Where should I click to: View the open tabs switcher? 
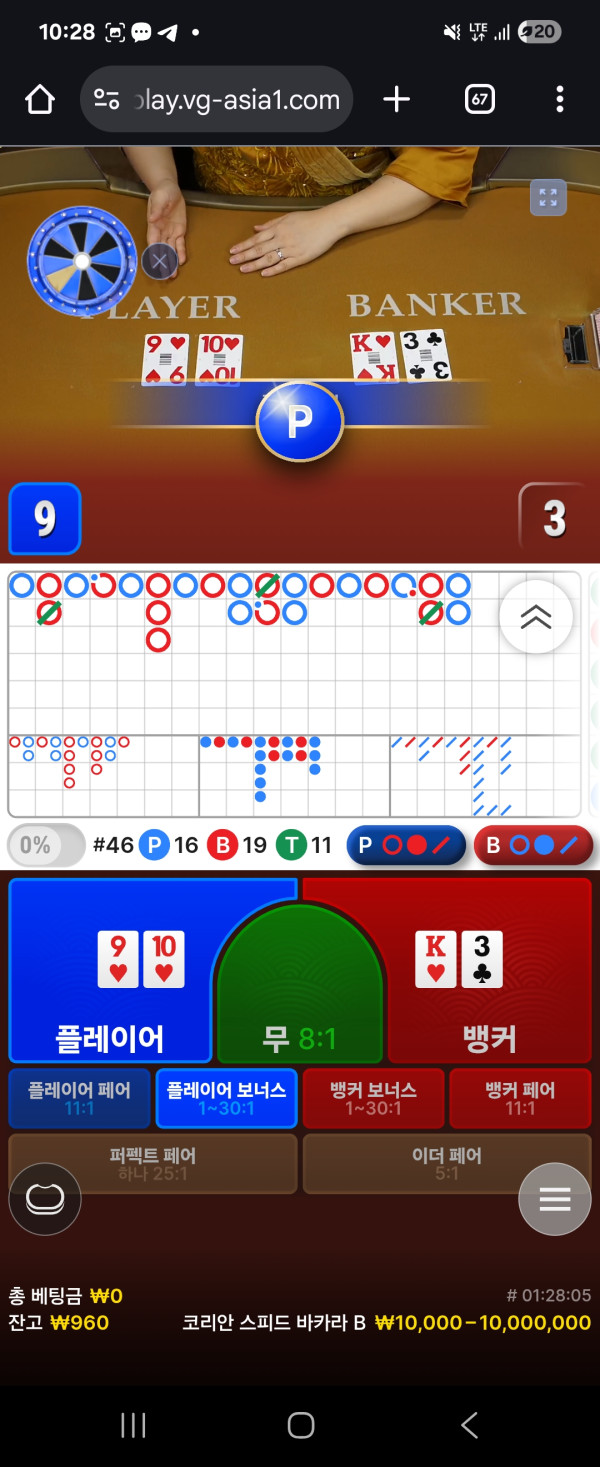pos(480,99)
